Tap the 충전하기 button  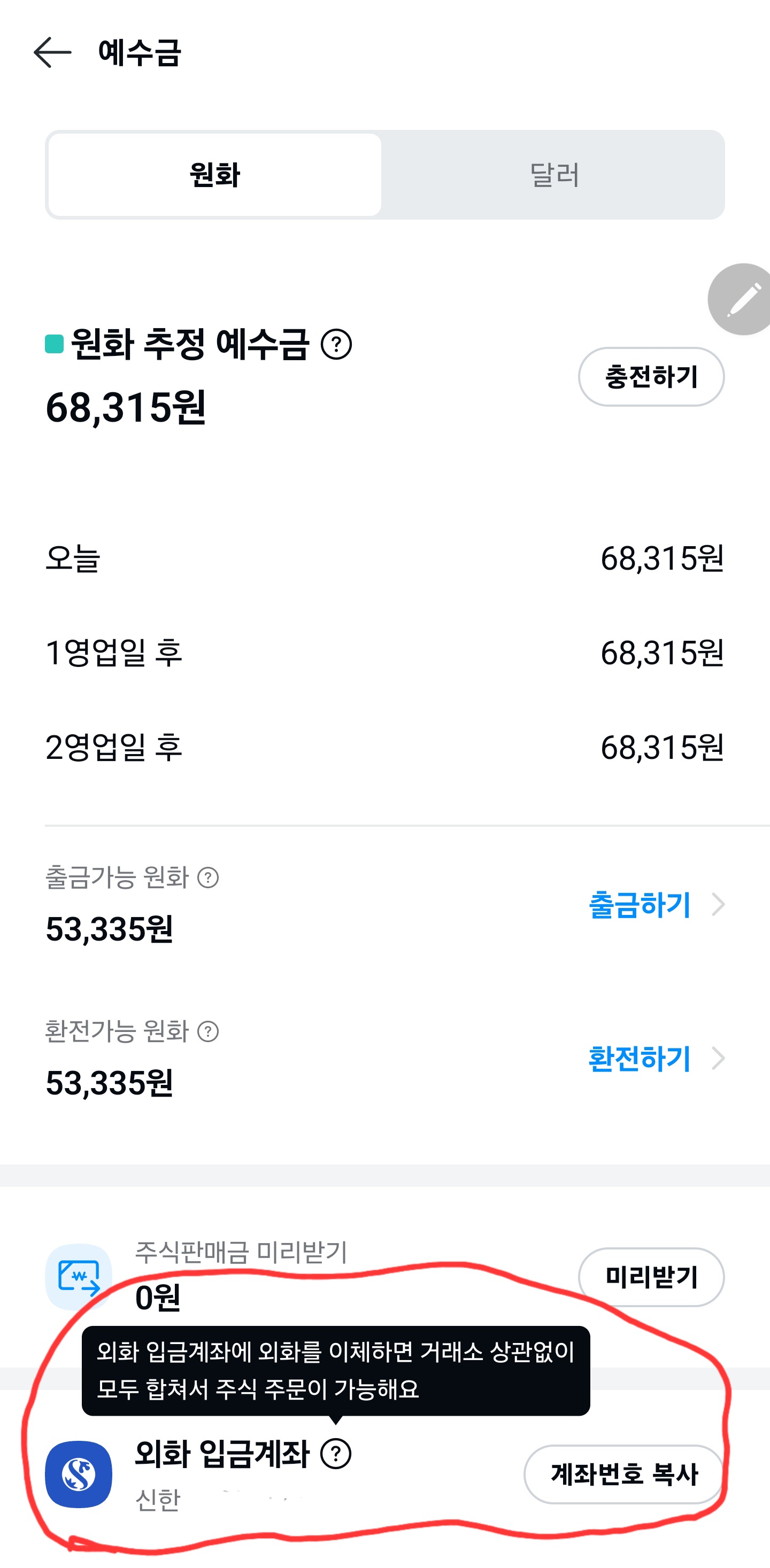coord(651,377)
